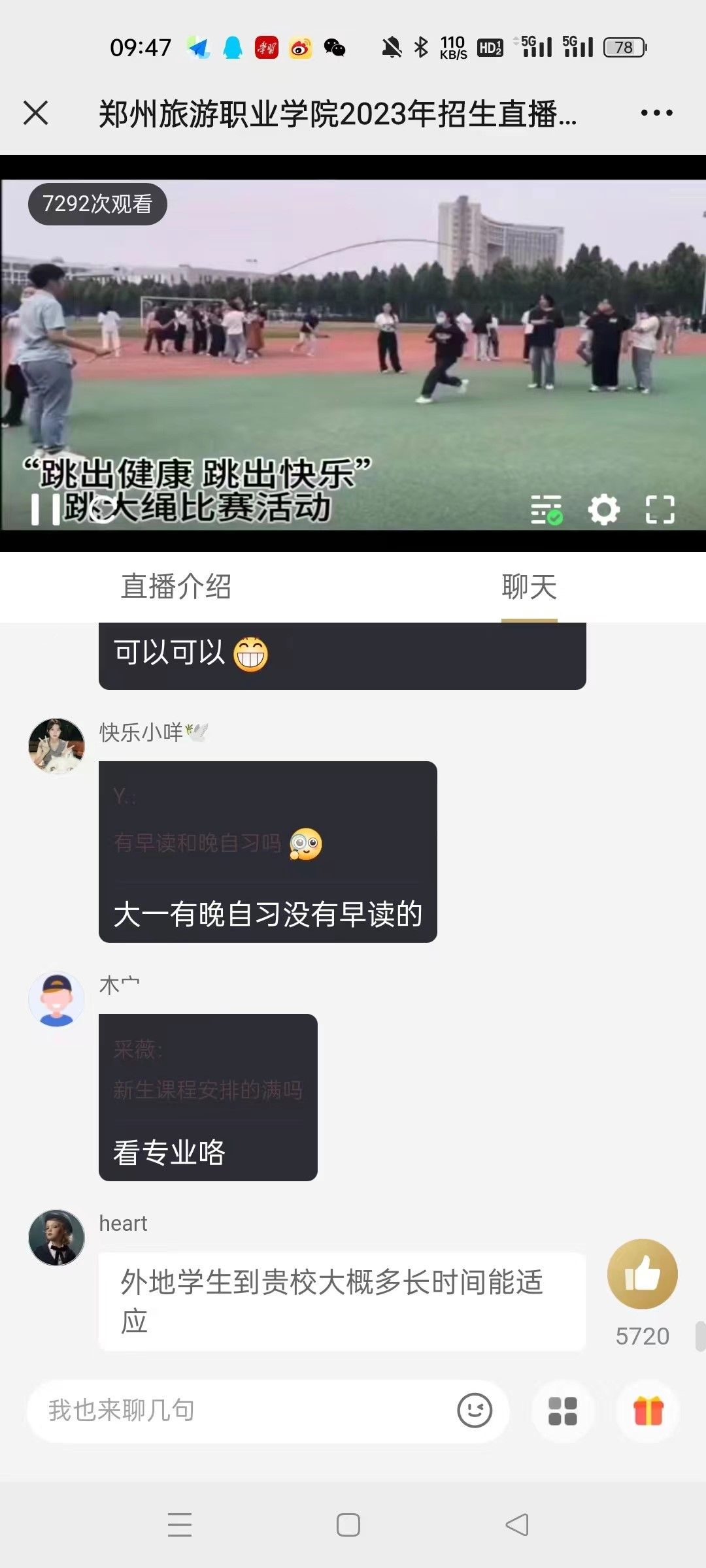Open the three-dot overflow menu
Image resolution: width=706 pixels, height=1568 pixels.
point(656,113)
